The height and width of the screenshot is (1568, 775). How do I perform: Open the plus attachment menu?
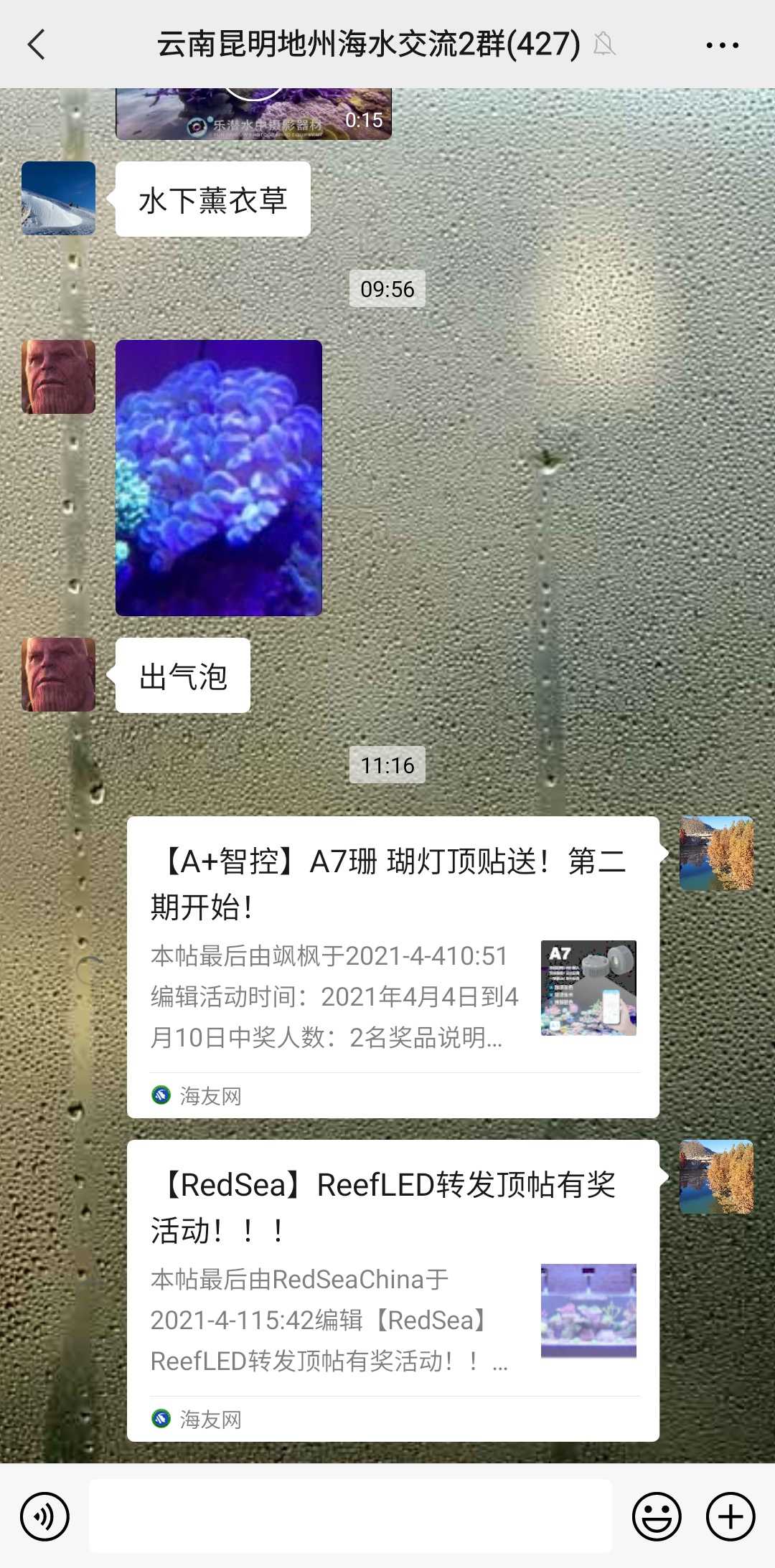[731, 1516]
